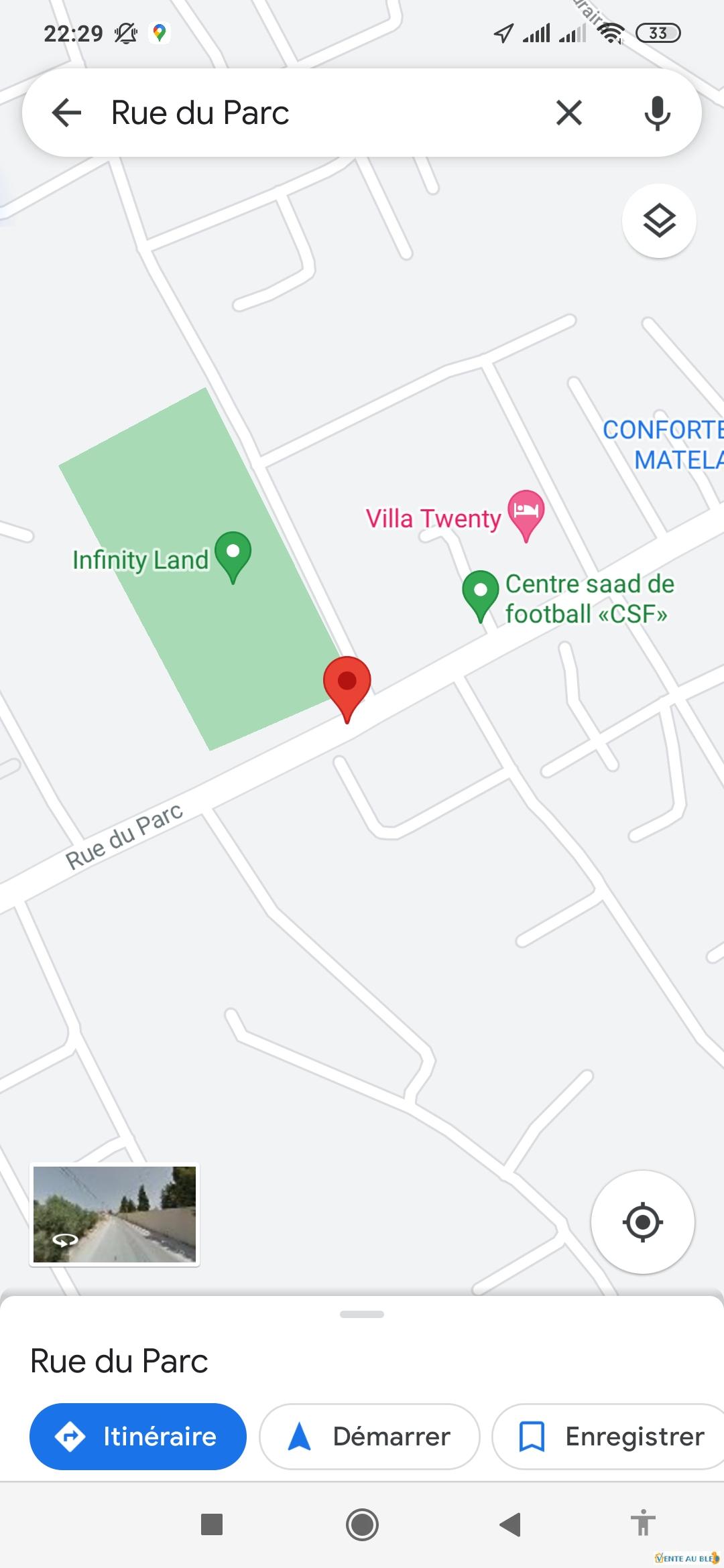Image resolution: width=724 pixels, height=1568 pixels.
Task: Open the Villa Twenty hotel marker
Action: (526, 513)
